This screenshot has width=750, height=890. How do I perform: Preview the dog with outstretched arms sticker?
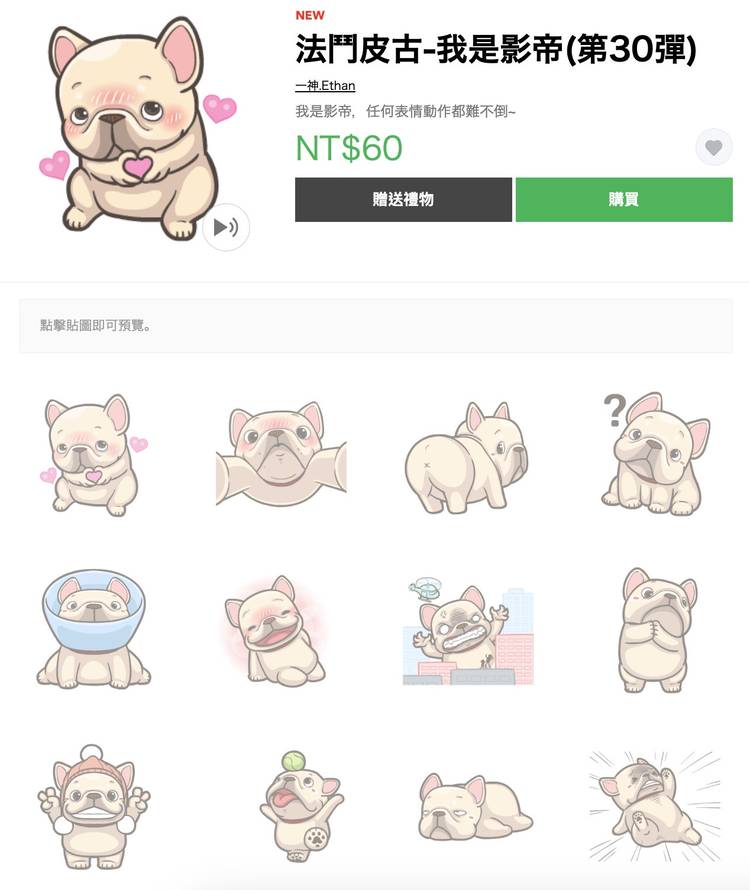pos(281,455)
